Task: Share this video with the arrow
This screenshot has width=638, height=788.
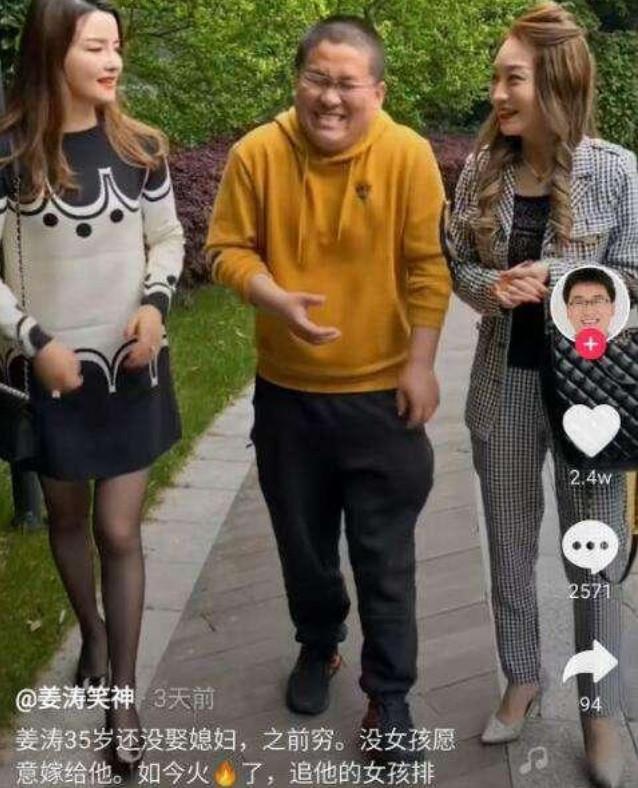Action: (x=590, y=662)
